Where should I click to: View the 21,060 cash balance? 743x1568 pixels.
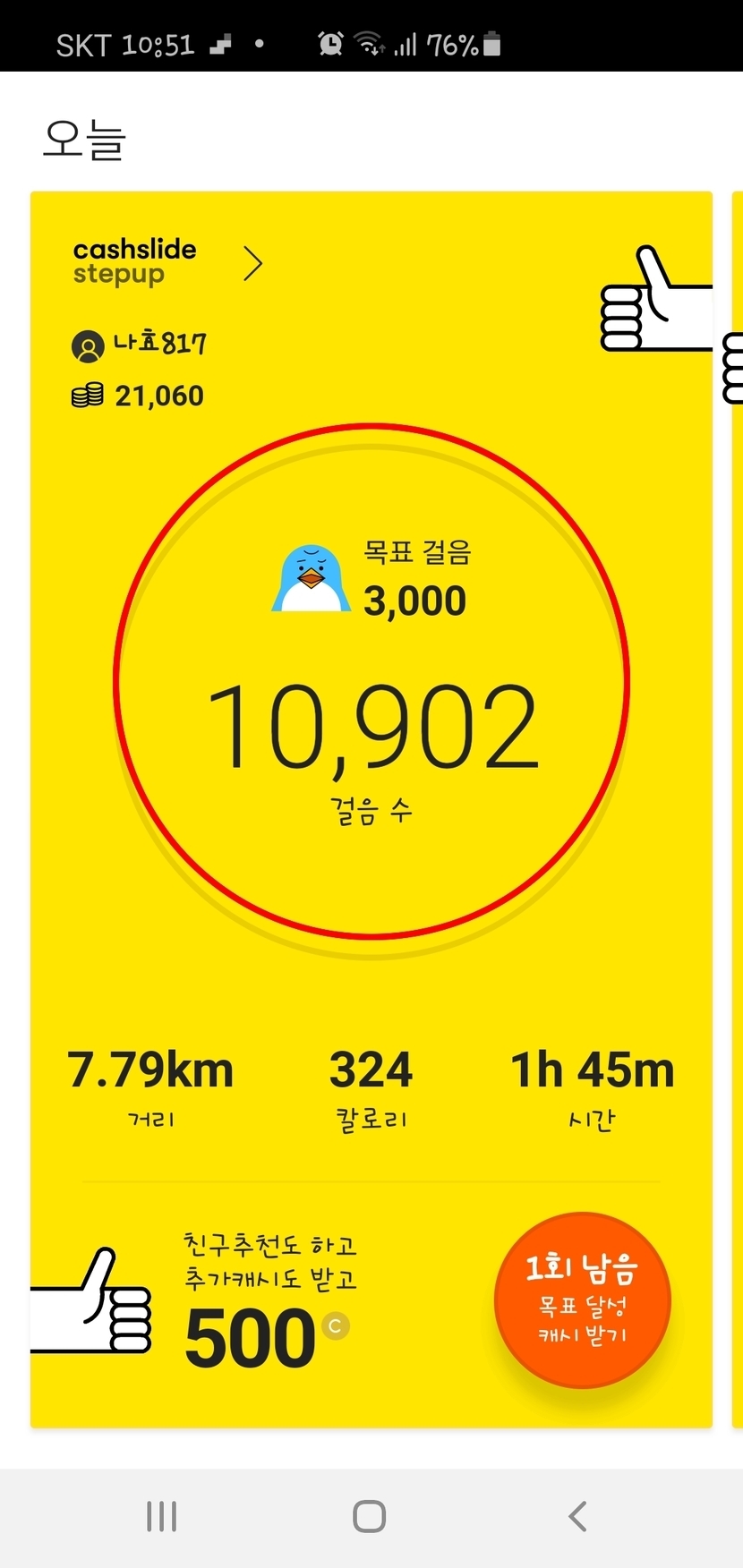(140, 396)
